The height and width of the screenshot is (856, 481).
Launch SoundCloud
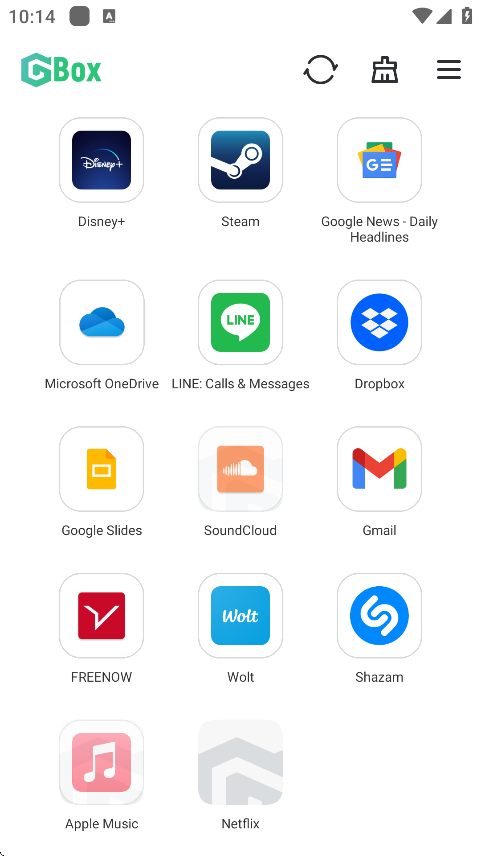pyautogui.click(x=240, y=469)
